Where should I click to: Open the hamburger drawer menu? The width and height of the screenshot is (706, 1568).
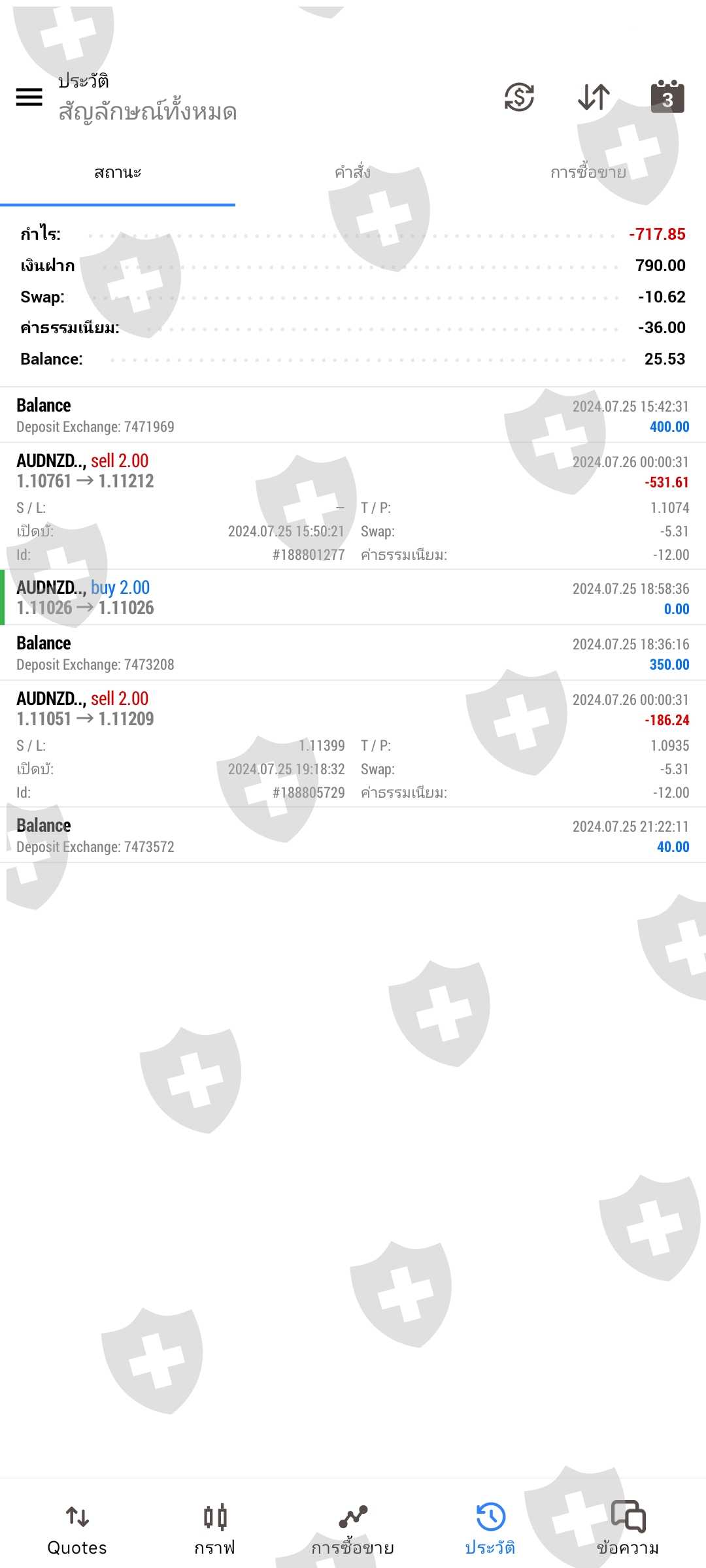pos(29,98)
